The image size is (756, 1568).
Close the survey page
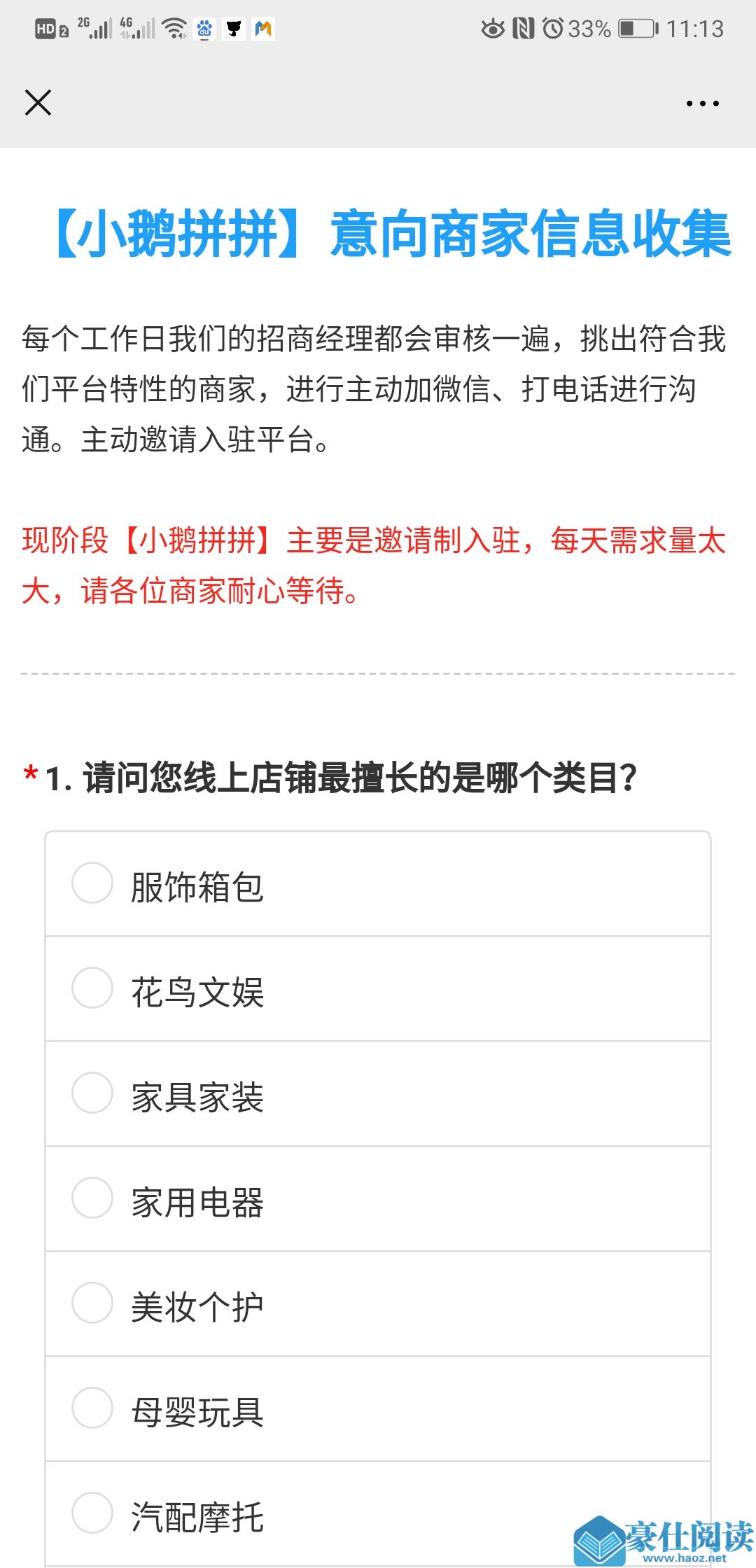[x=38, y=103]
